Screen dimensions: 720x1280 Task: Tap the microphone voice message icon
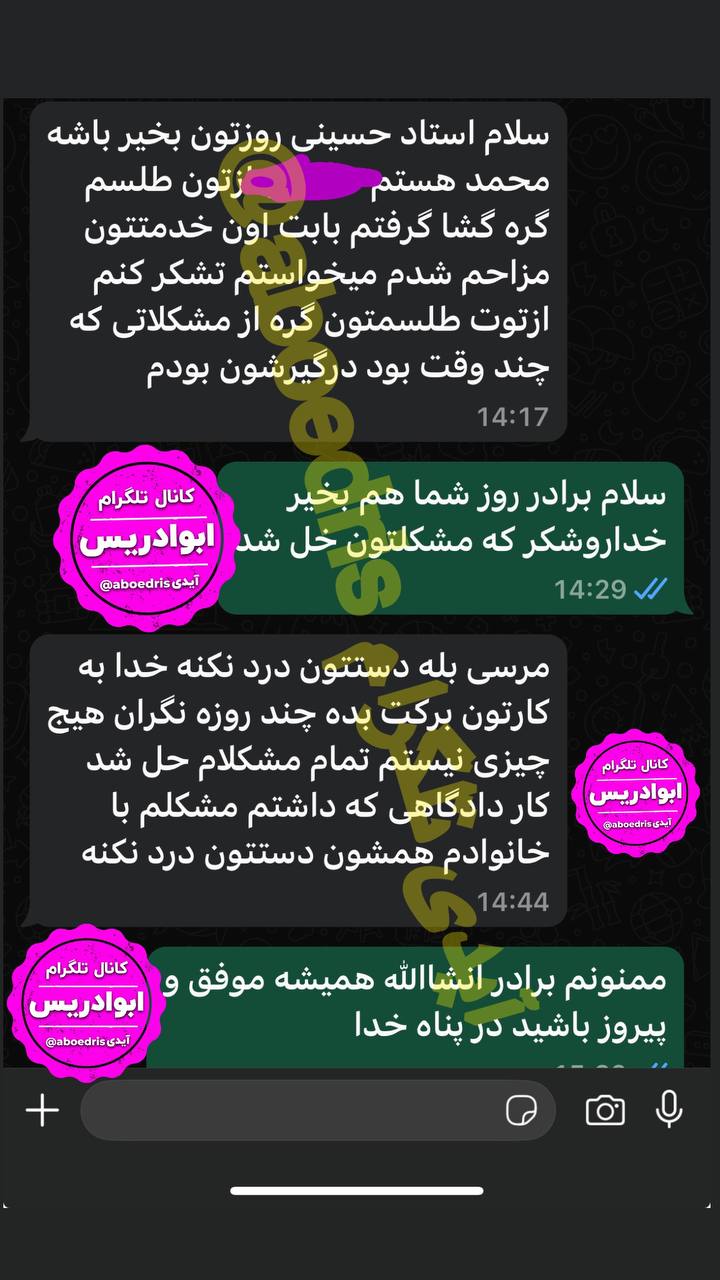tap(669, 1108)
